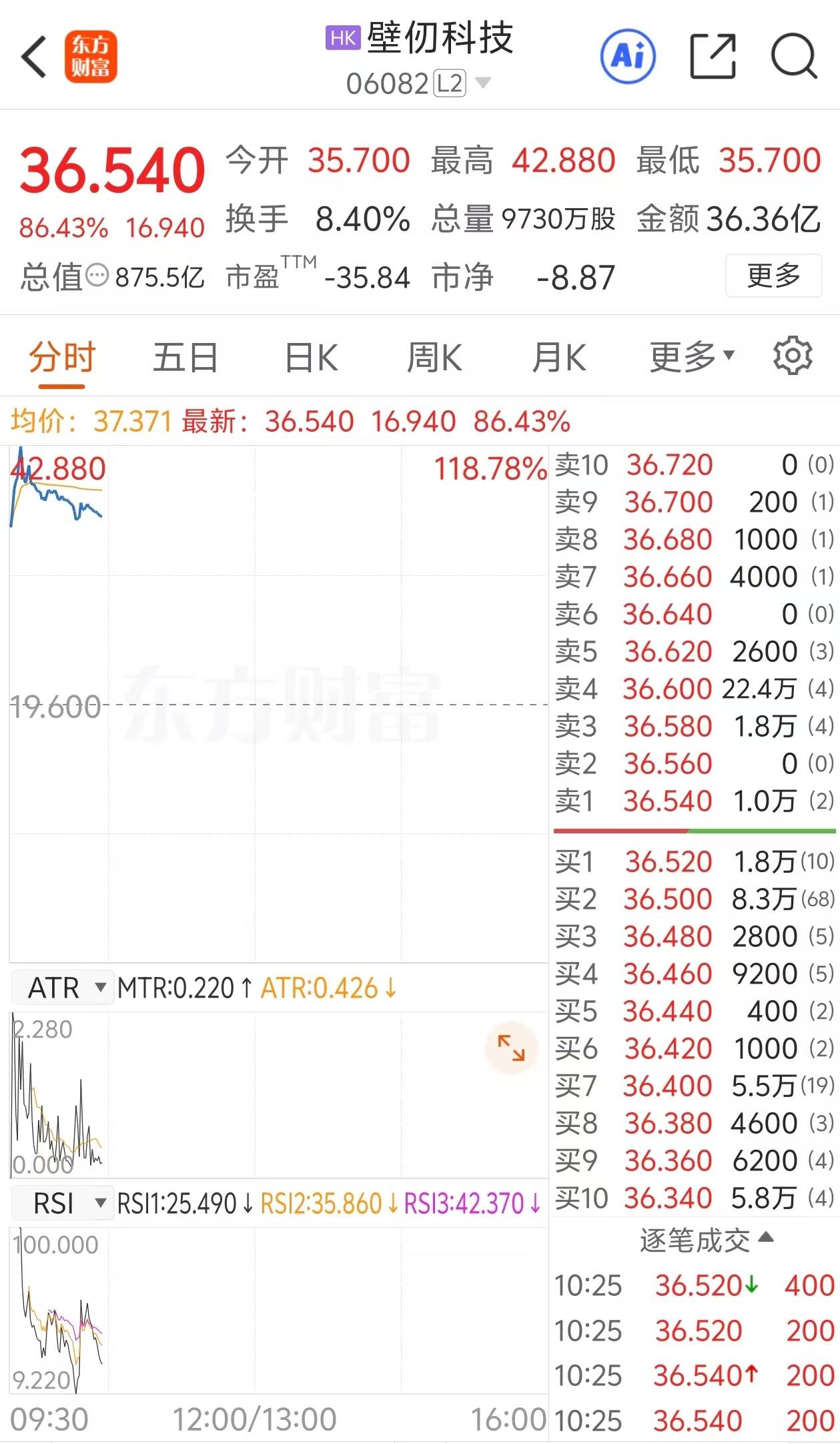Select the 周K chart tab
This screenshot has width=840, height=1444.
pyautogui.click(x=434, y=357)
